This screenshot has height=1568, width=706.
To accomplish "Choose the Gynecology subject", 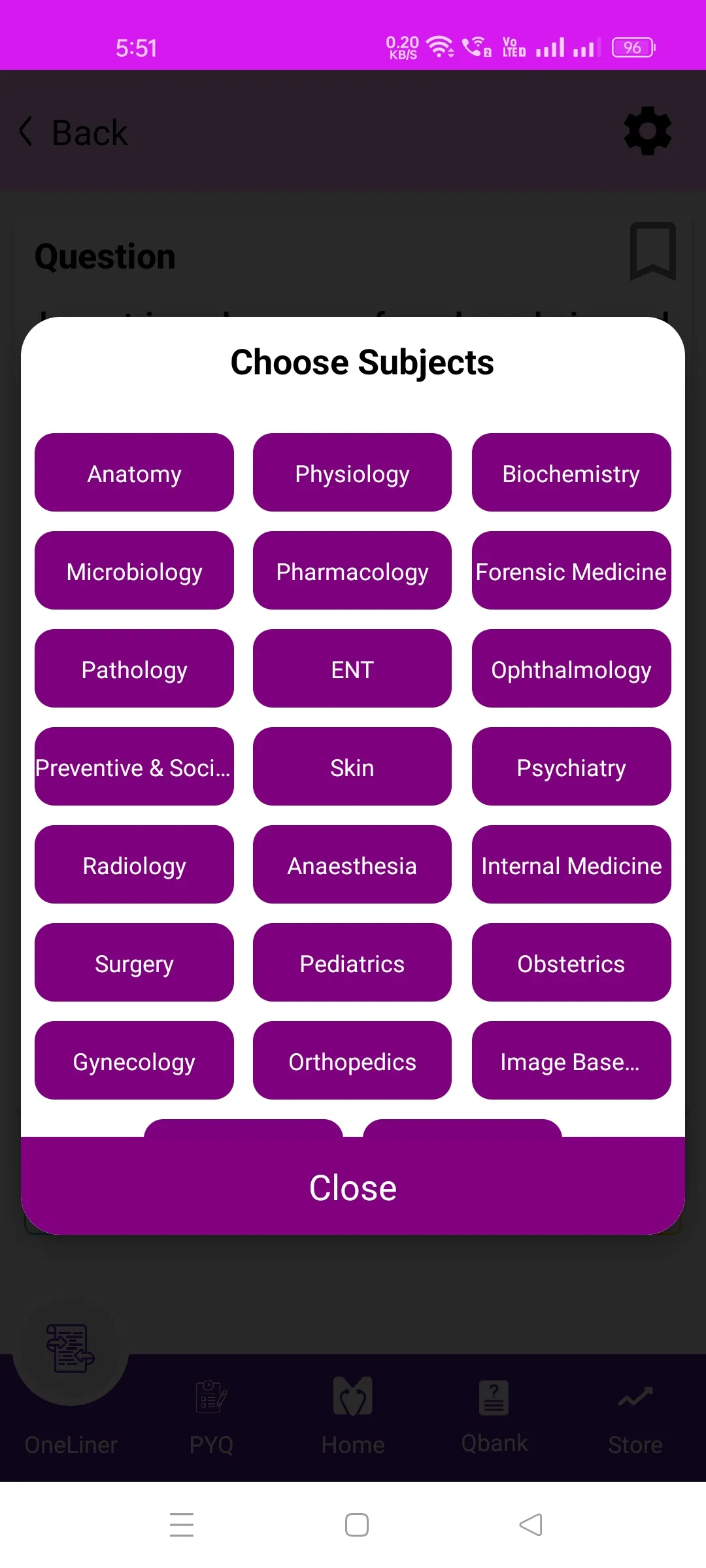I will click(134, 1060).
